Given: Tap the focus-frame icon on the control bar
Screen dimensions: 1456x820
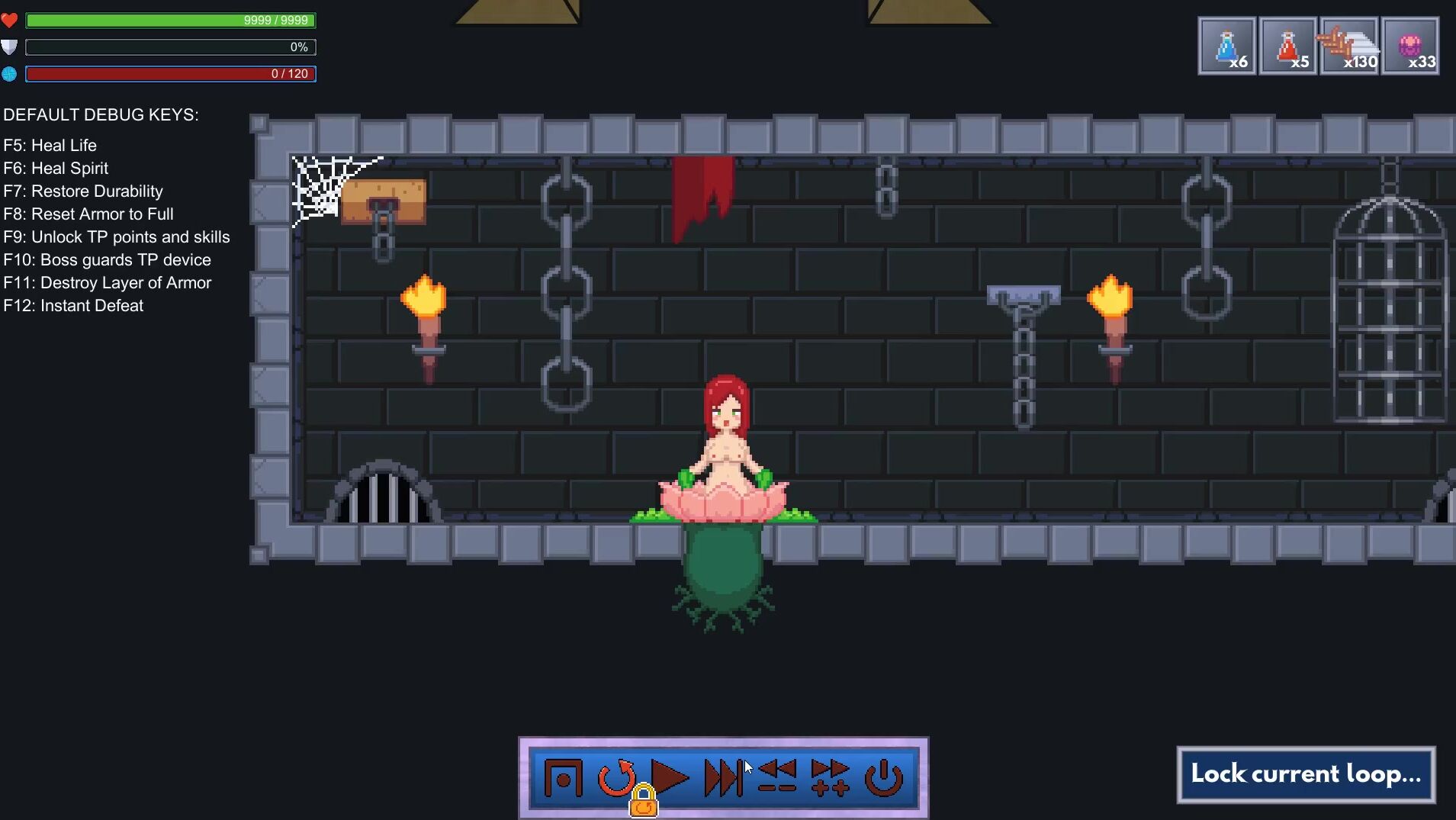Looking at the screenshot, I should (x=564, y=779).
